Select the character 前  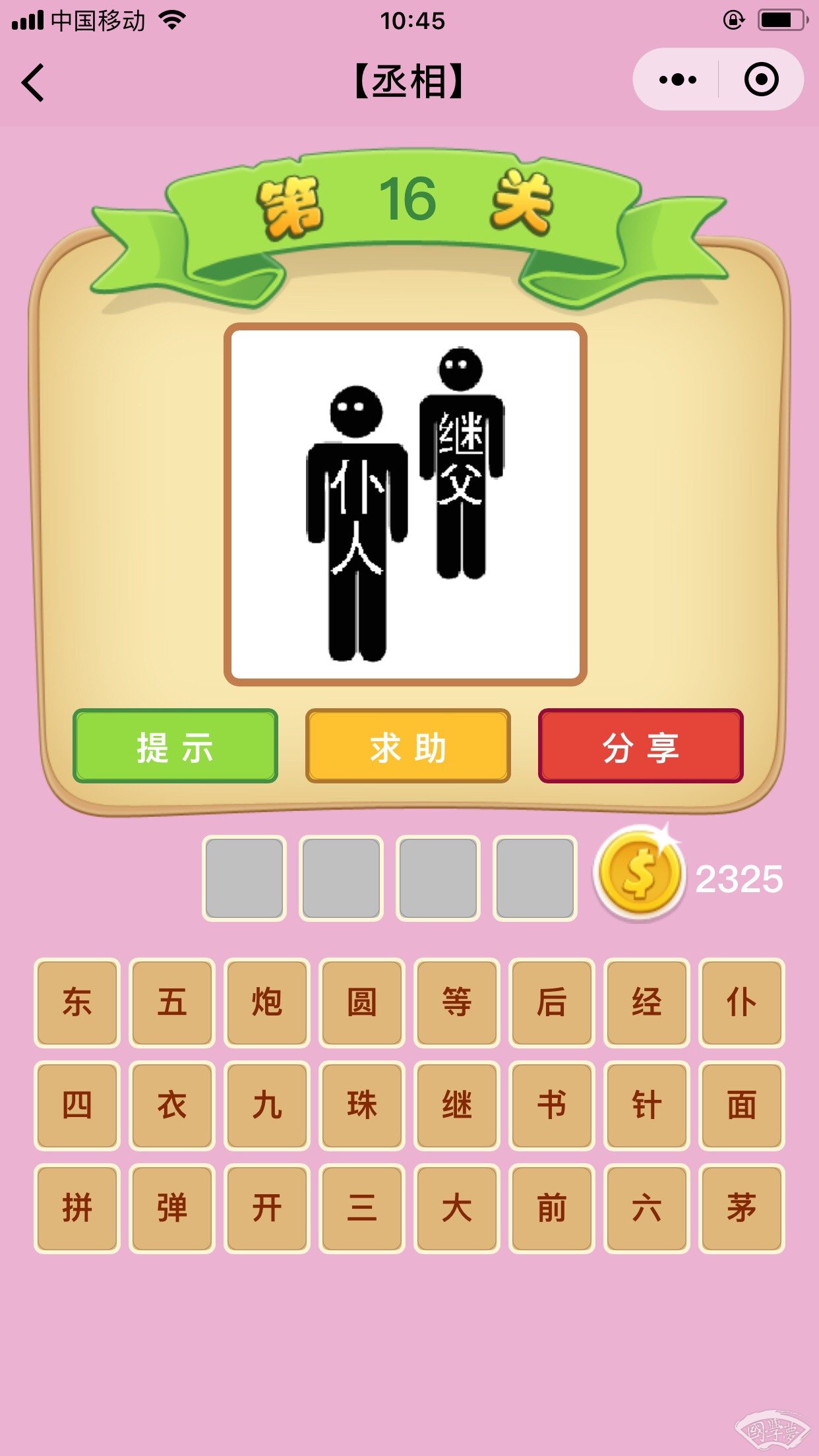tap(551, 1208)
